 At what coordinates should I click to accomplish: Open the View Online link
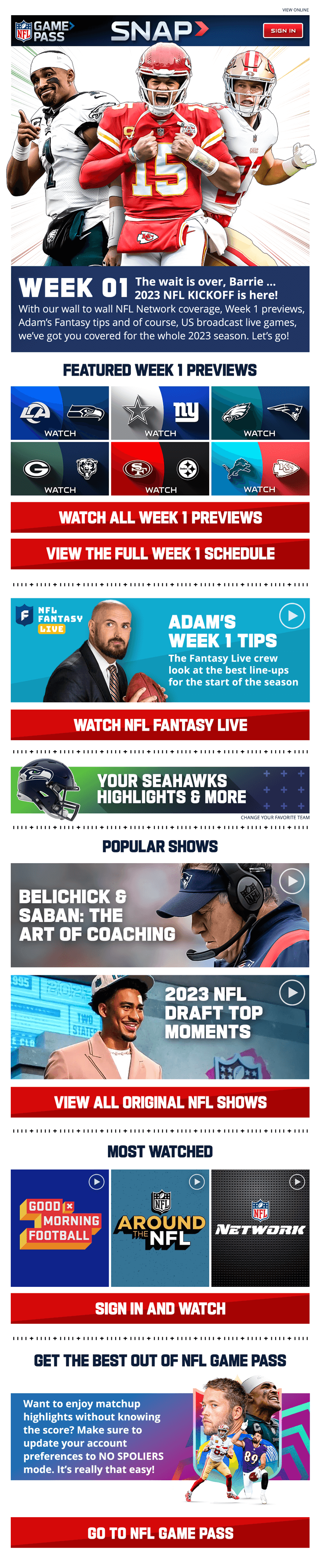pyautogui.click(x=295, y=10)
